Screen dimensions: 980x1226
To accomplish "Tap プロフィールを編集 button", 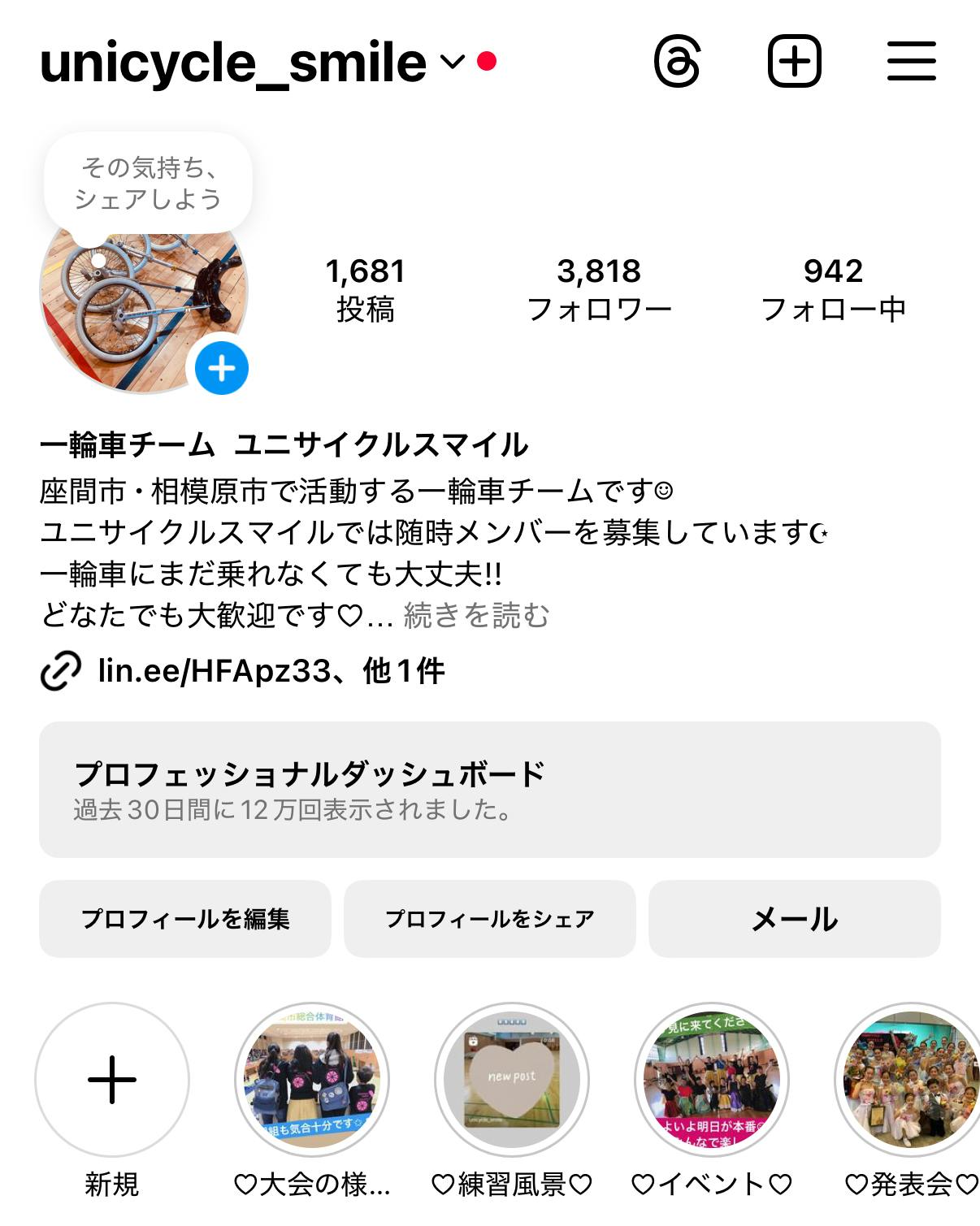I will tap(185, 919).
